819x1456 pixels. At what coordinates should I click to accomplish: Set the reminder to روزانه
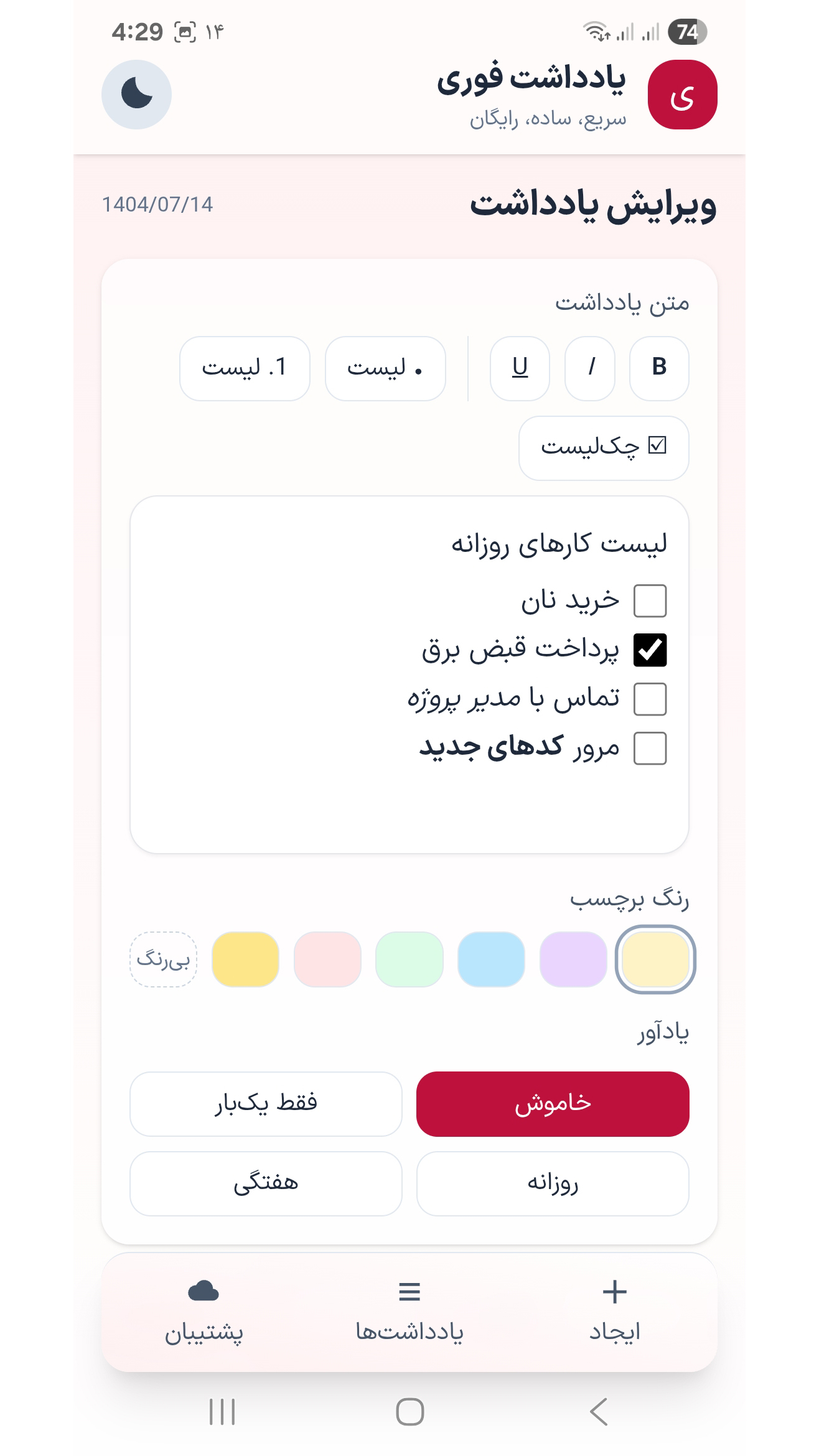point(553,1183)
